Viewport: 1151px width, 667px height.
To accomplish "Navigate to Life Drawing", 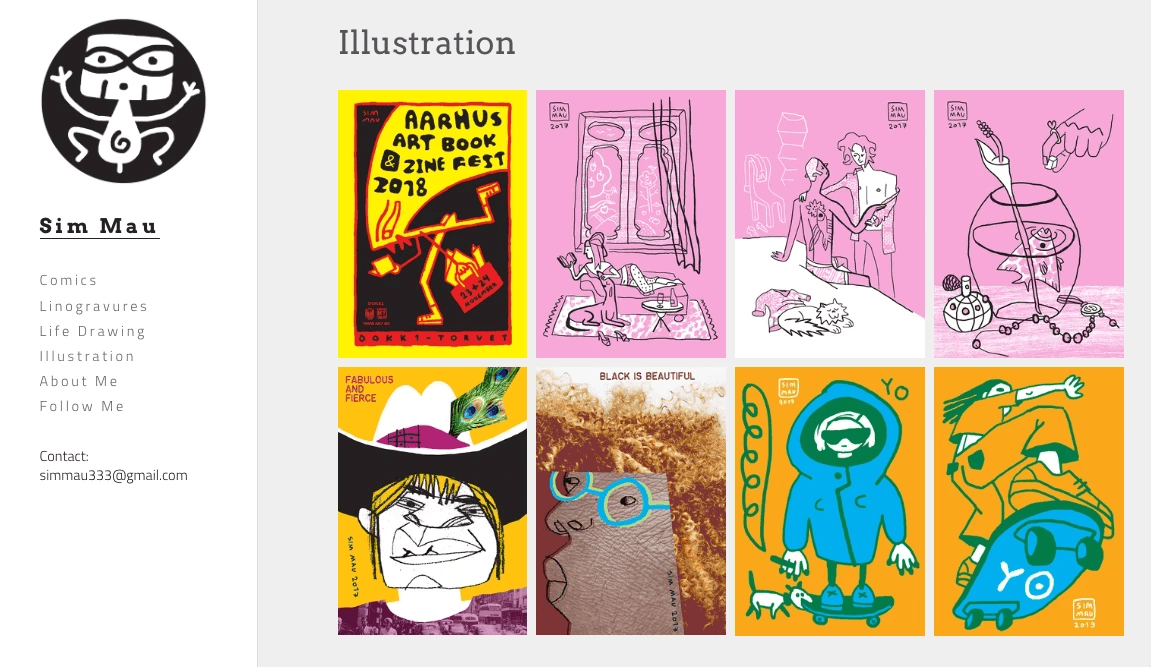I will (x=93, y=331).
